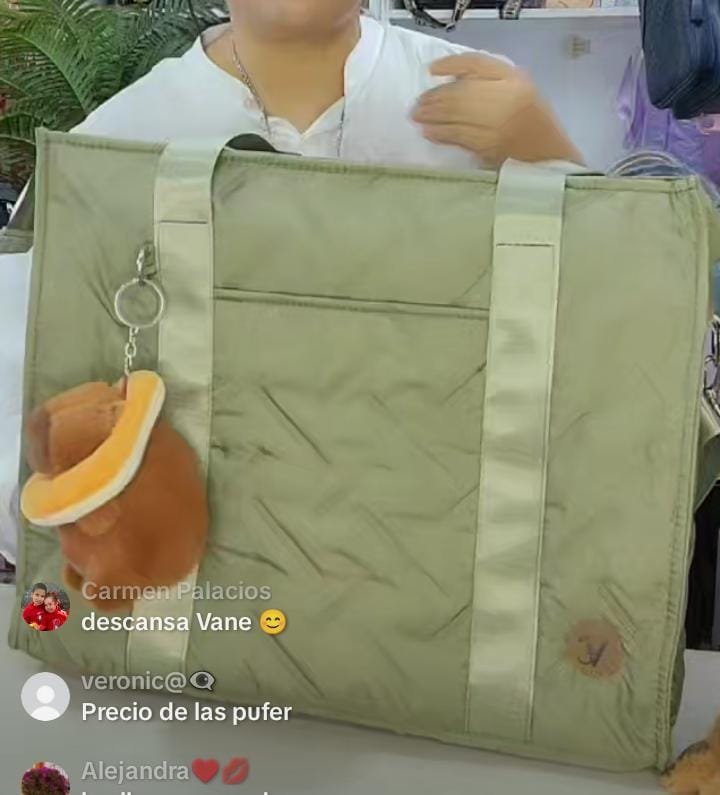Screen dimensions: 720x795
Task: Open Alejandra's commenter profile picture
Action: (46, 780)
